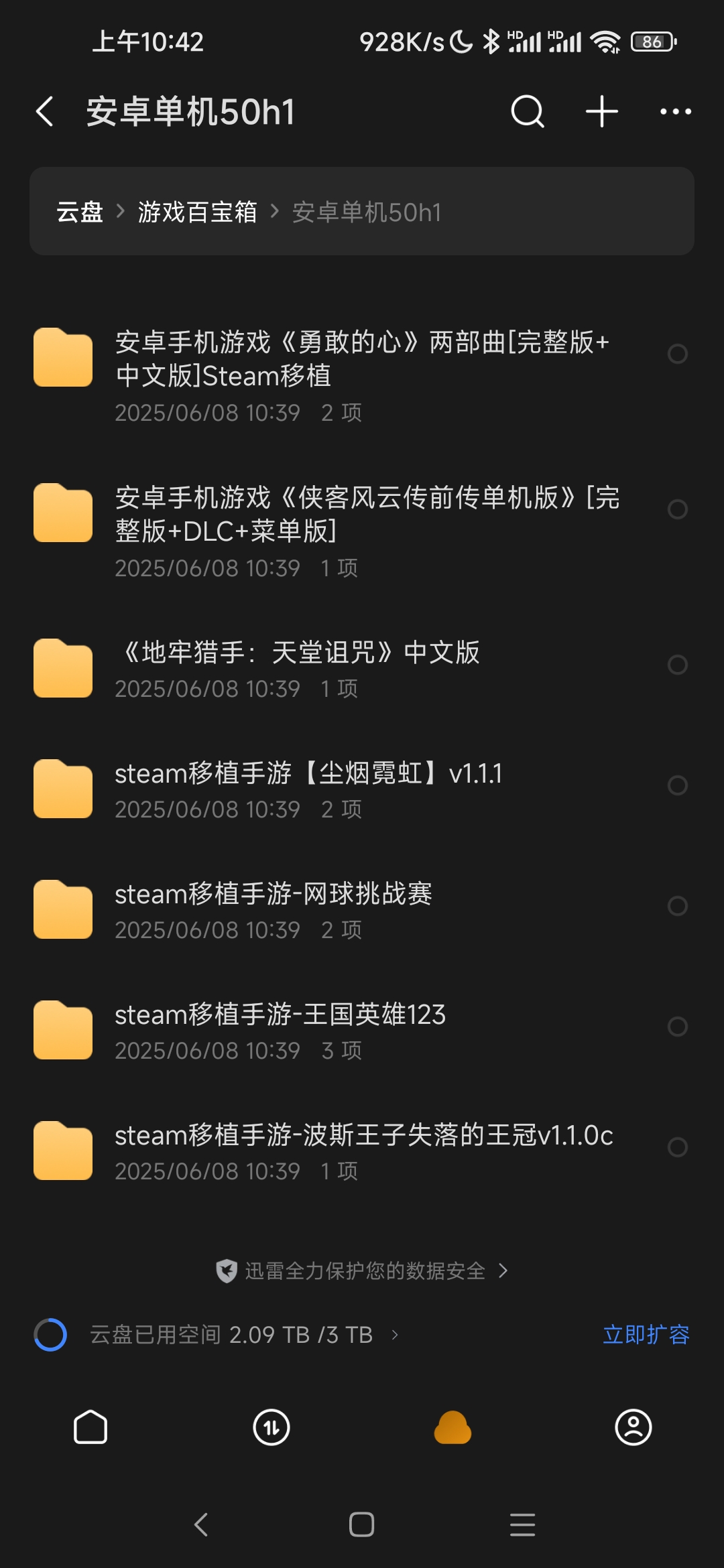Jump to 云盘 in the breadcrumb
The width and height of the screenshot is (724, 1568).
pos(80,212)
